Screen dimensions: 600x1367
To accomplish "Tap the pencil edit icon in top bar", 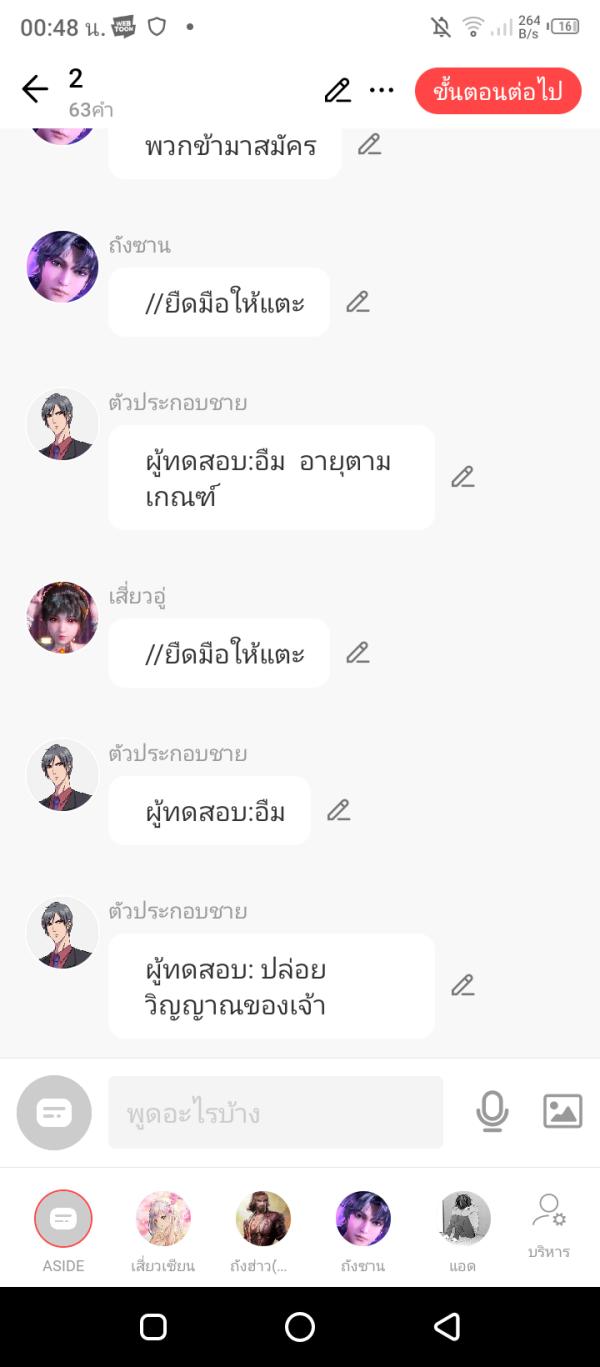I will [338, 91].
